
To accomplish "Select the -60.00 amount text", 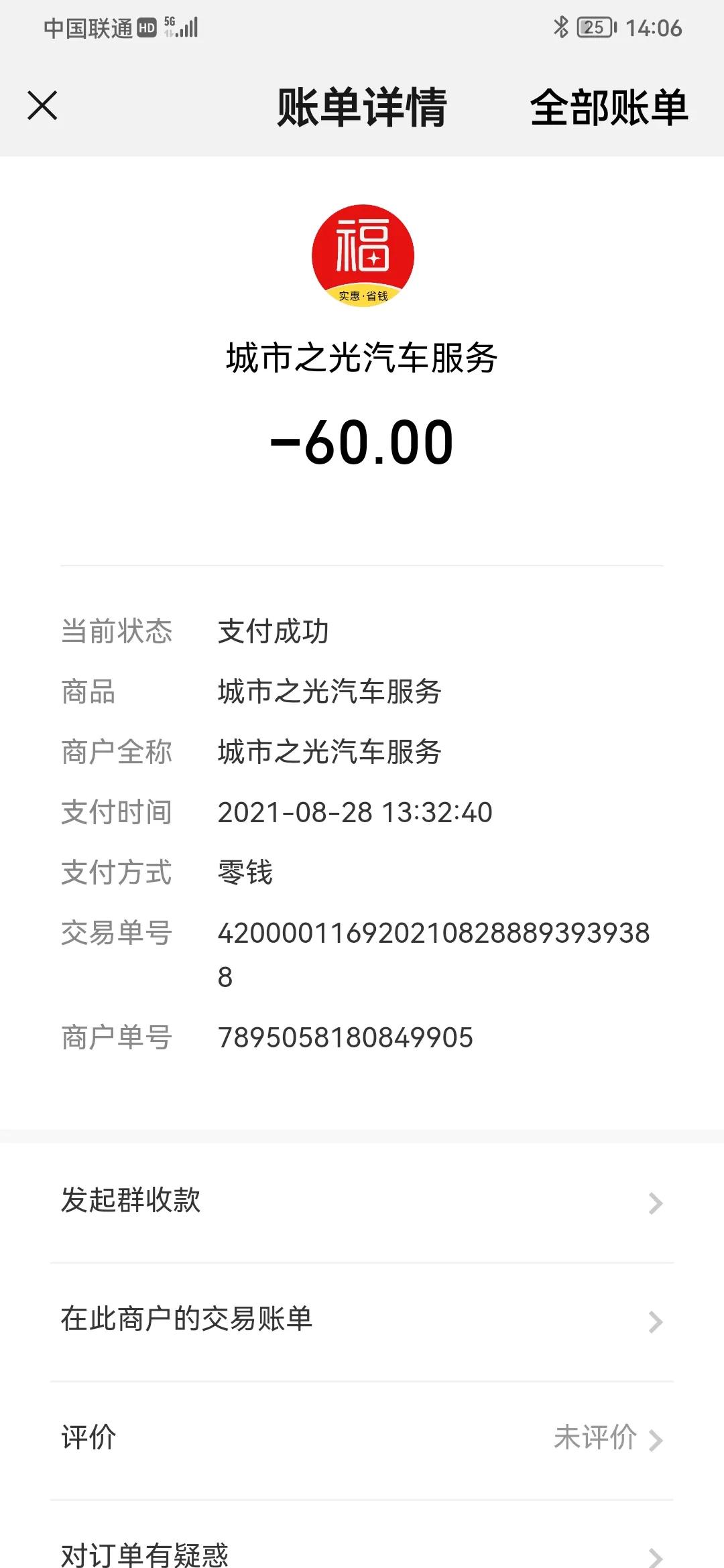I will pyautogui.click(x=362, y=442).
